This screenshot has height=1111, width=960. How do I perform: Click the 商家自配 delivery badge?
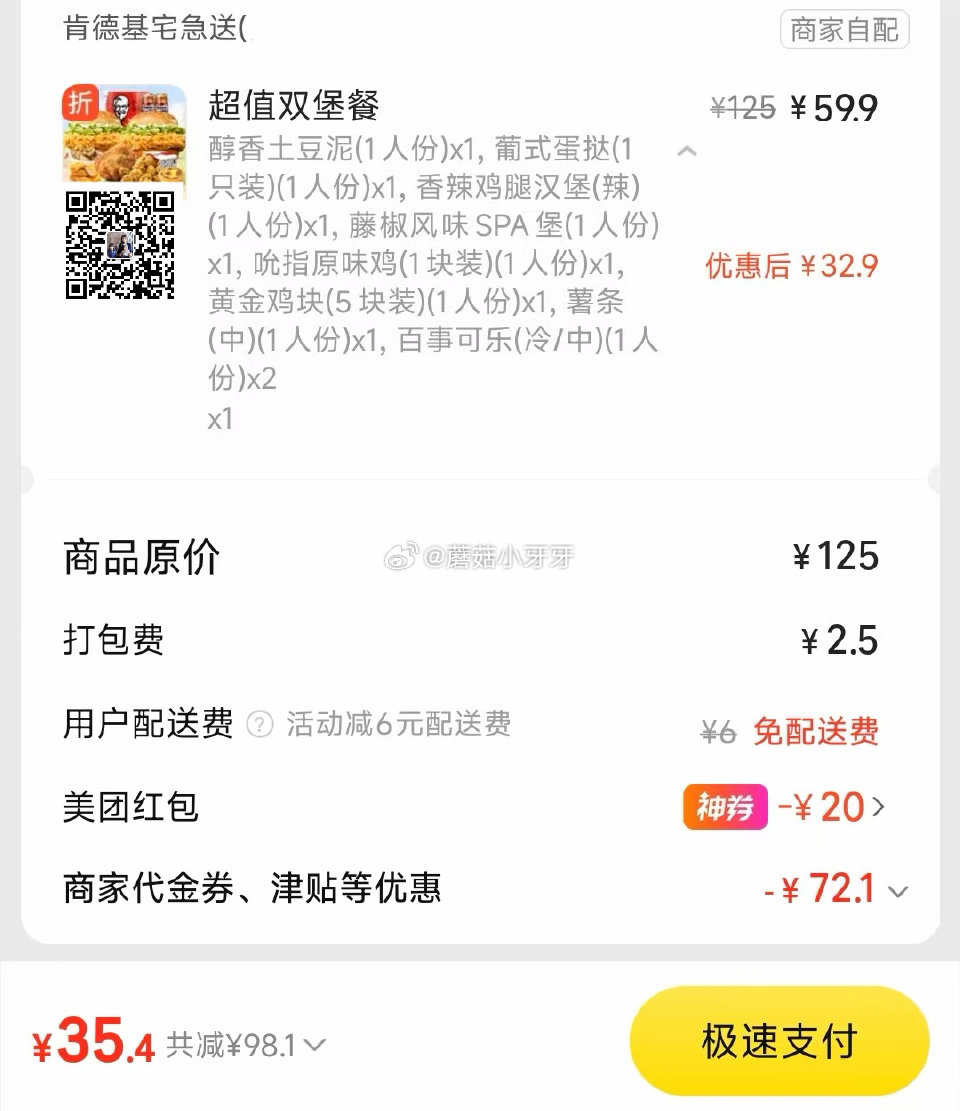coord(844,31)
